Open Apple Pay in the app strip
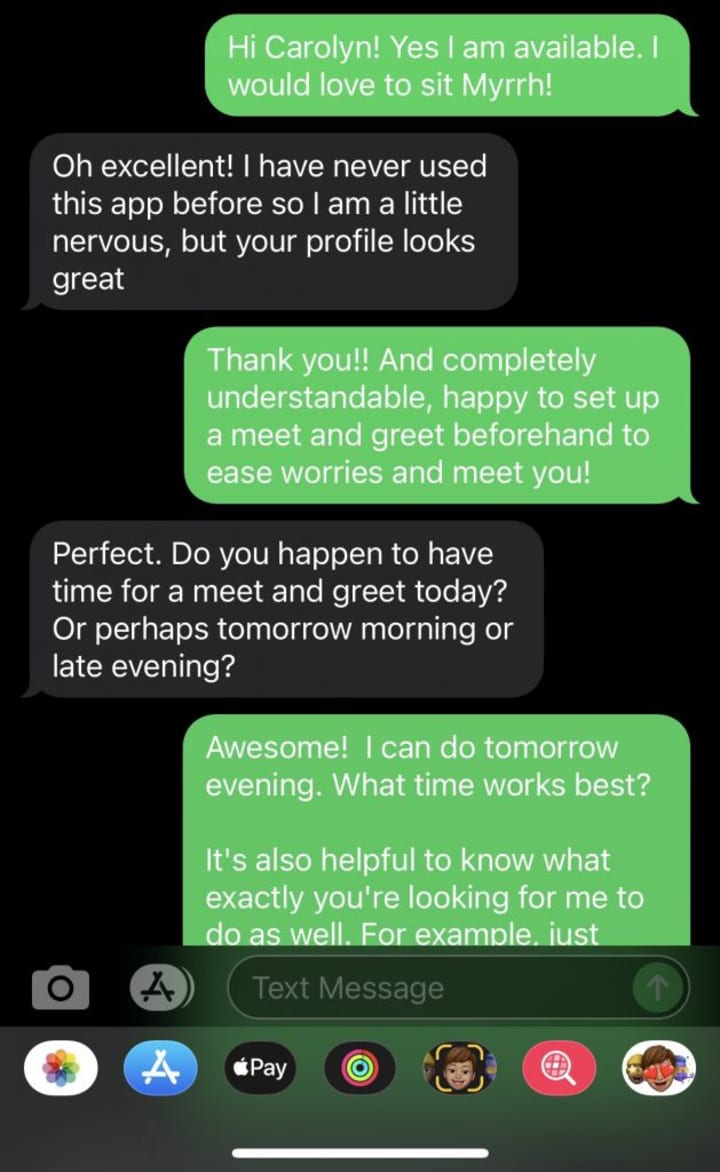The image size is (720, 1172). (260, 1068)
